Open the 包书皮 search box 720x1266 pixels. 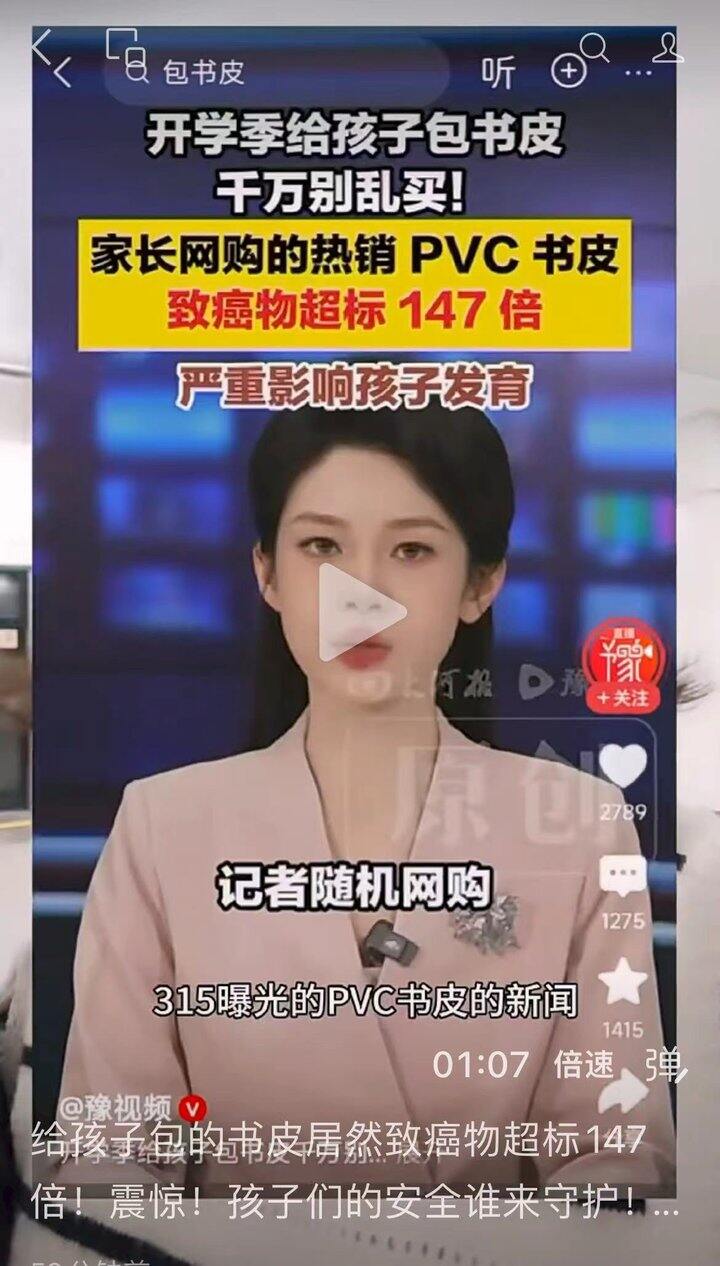click(x=276, y=72)
